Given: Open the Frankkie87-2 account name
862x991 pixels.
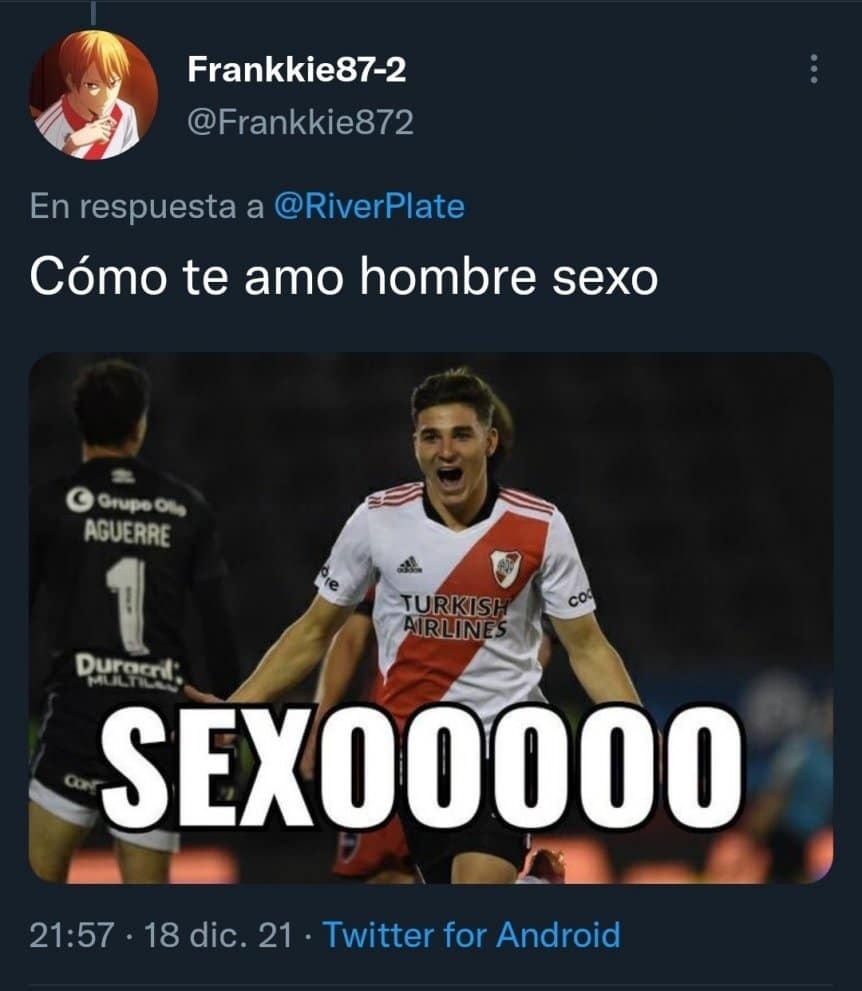Looking at the screenshot, I should (297, 70).
